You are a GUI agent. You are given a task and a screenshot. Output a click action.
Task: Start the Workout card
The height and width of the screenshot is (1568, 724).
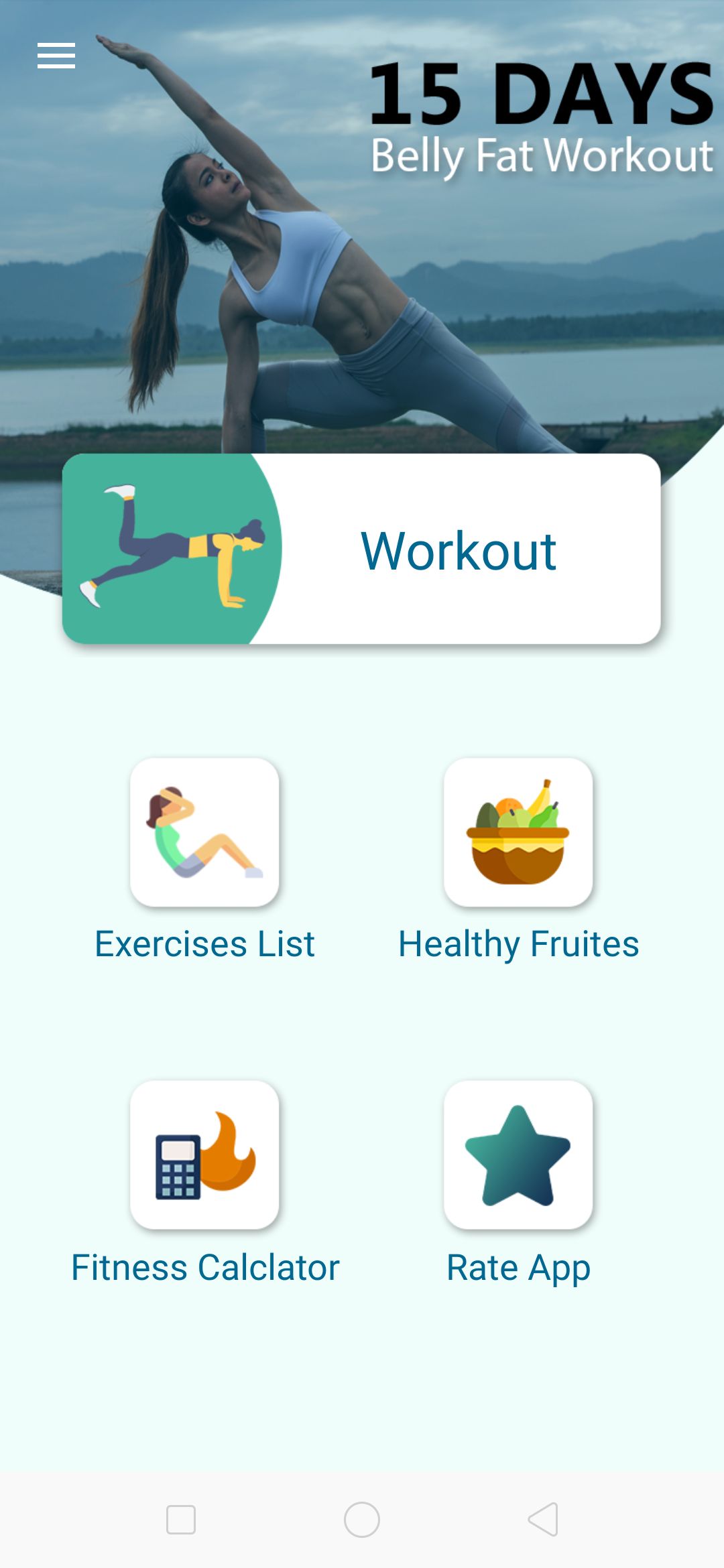361,549
